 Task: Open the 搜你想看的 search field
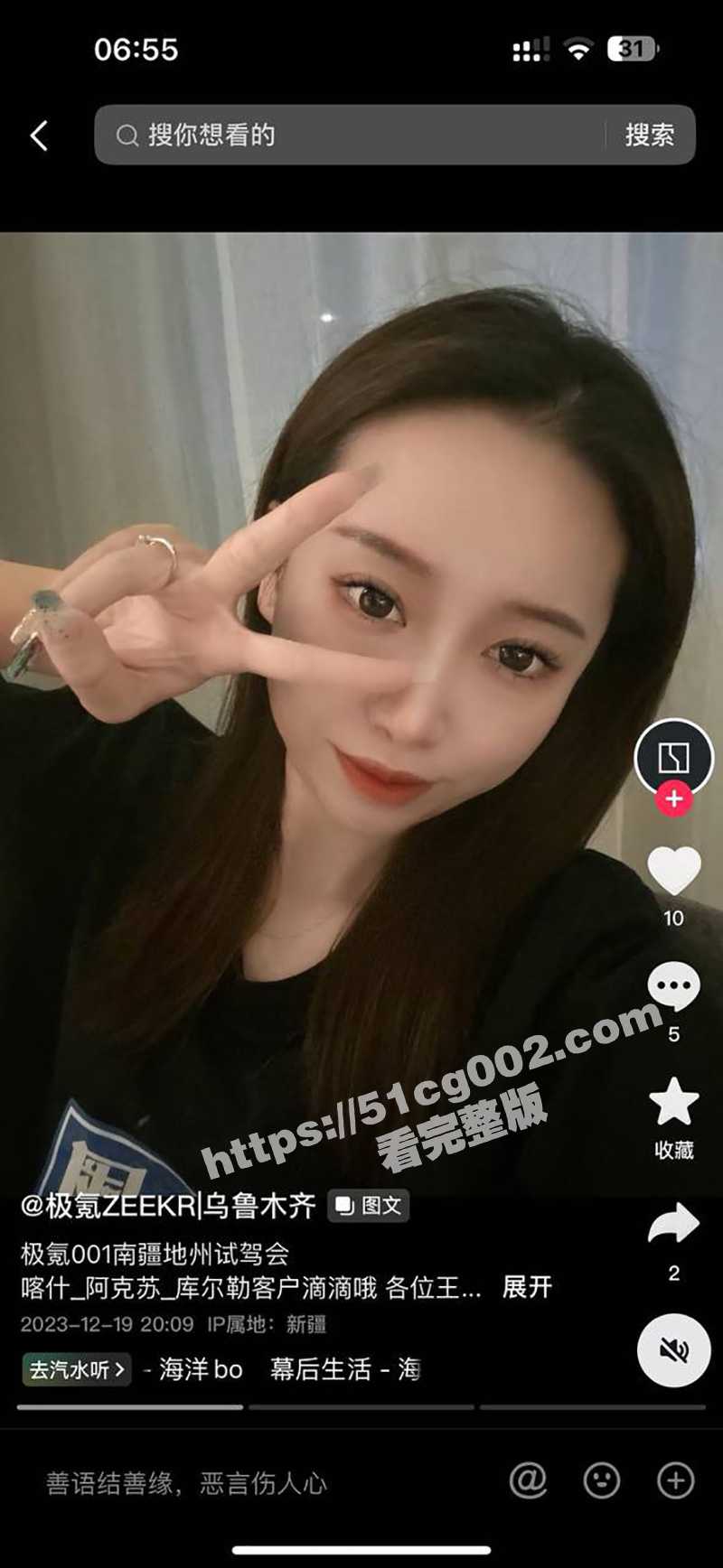[x=352, y=135]
